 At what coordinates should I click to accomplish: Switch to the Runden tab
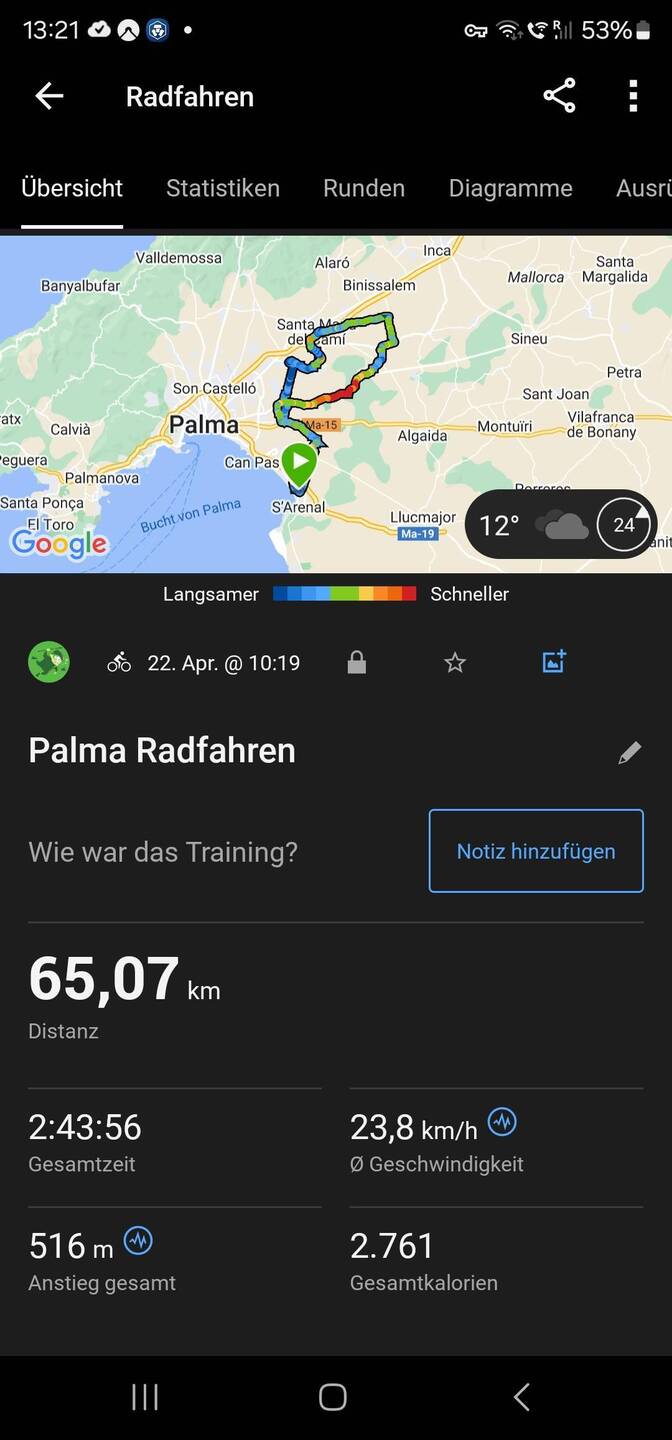coord(364,188)
